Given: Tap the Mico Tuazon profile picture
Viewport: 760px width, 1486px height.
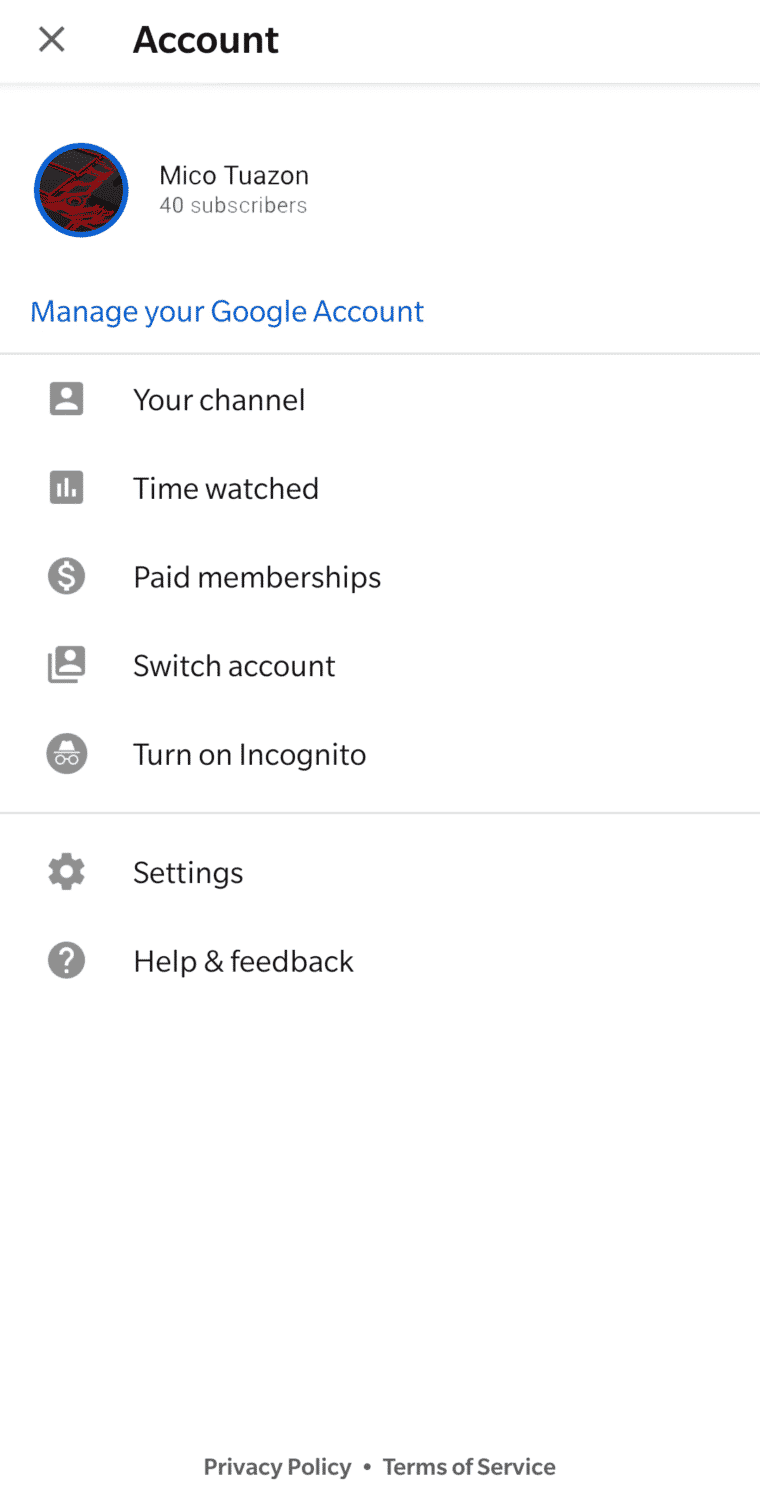Looking at the screenshot, I should coord(81,190).
